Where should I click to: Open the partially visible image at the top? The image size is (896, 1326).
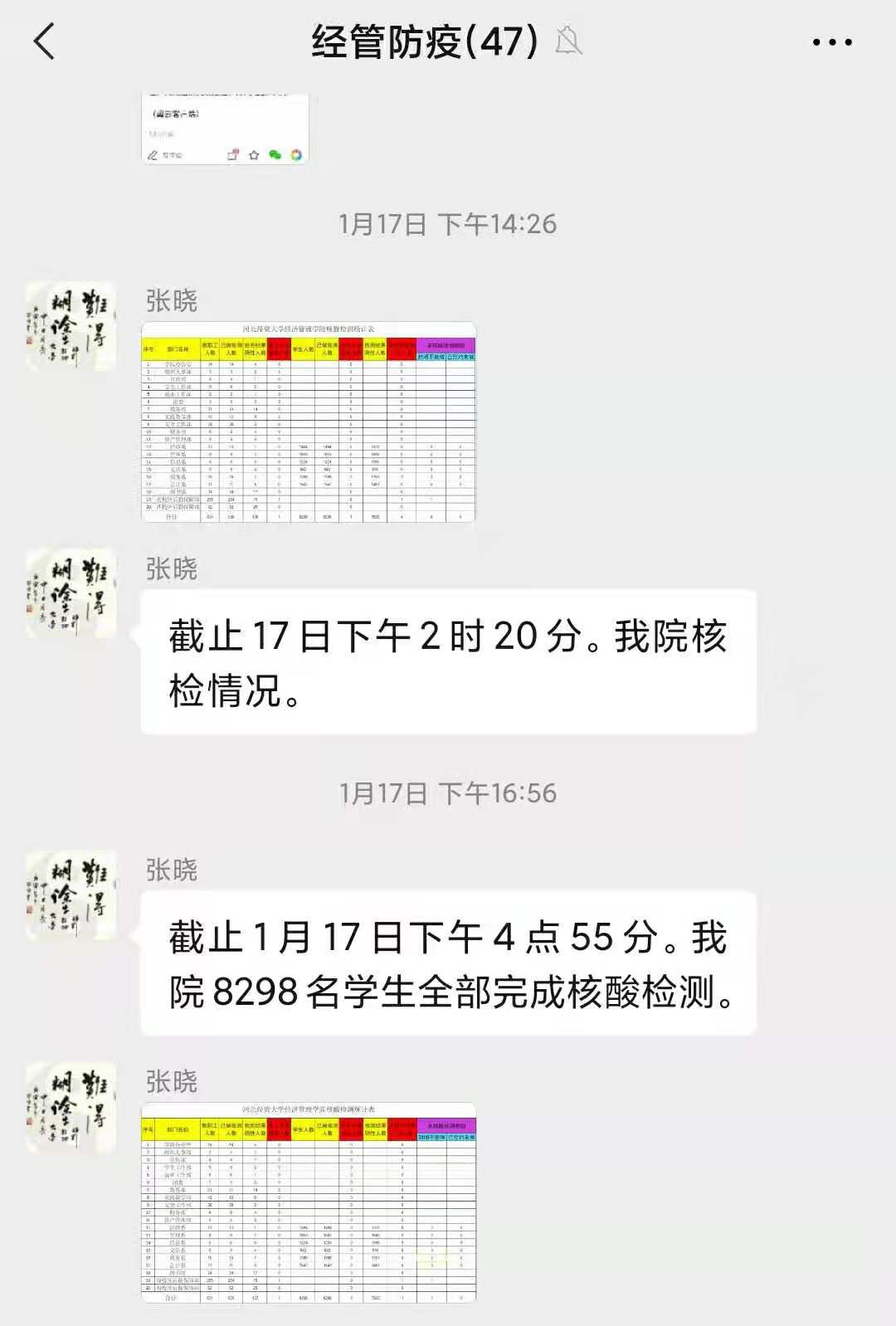pos(225,129)
